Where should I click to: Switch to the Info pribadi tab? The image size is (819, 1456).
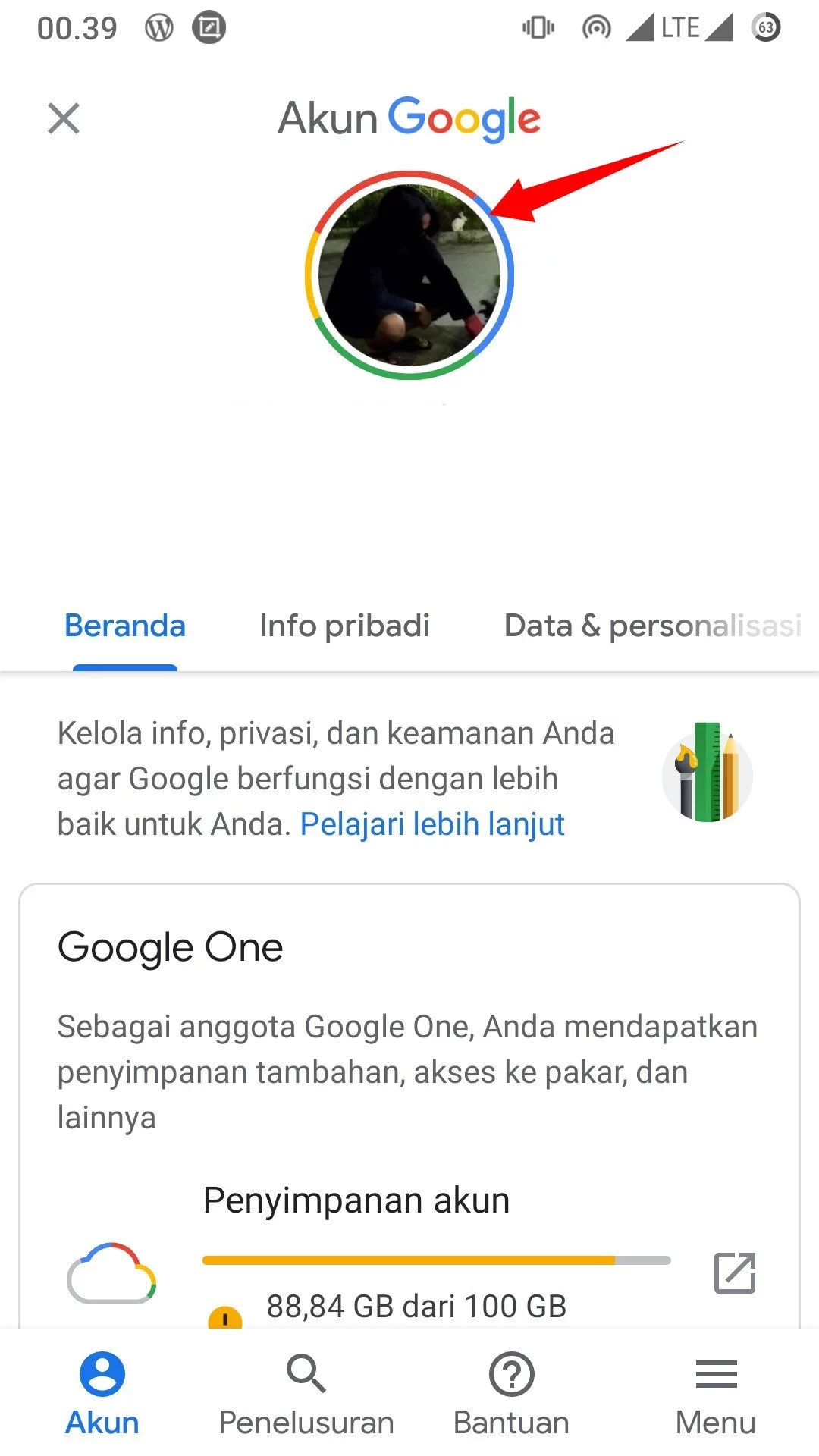[345, 626]
